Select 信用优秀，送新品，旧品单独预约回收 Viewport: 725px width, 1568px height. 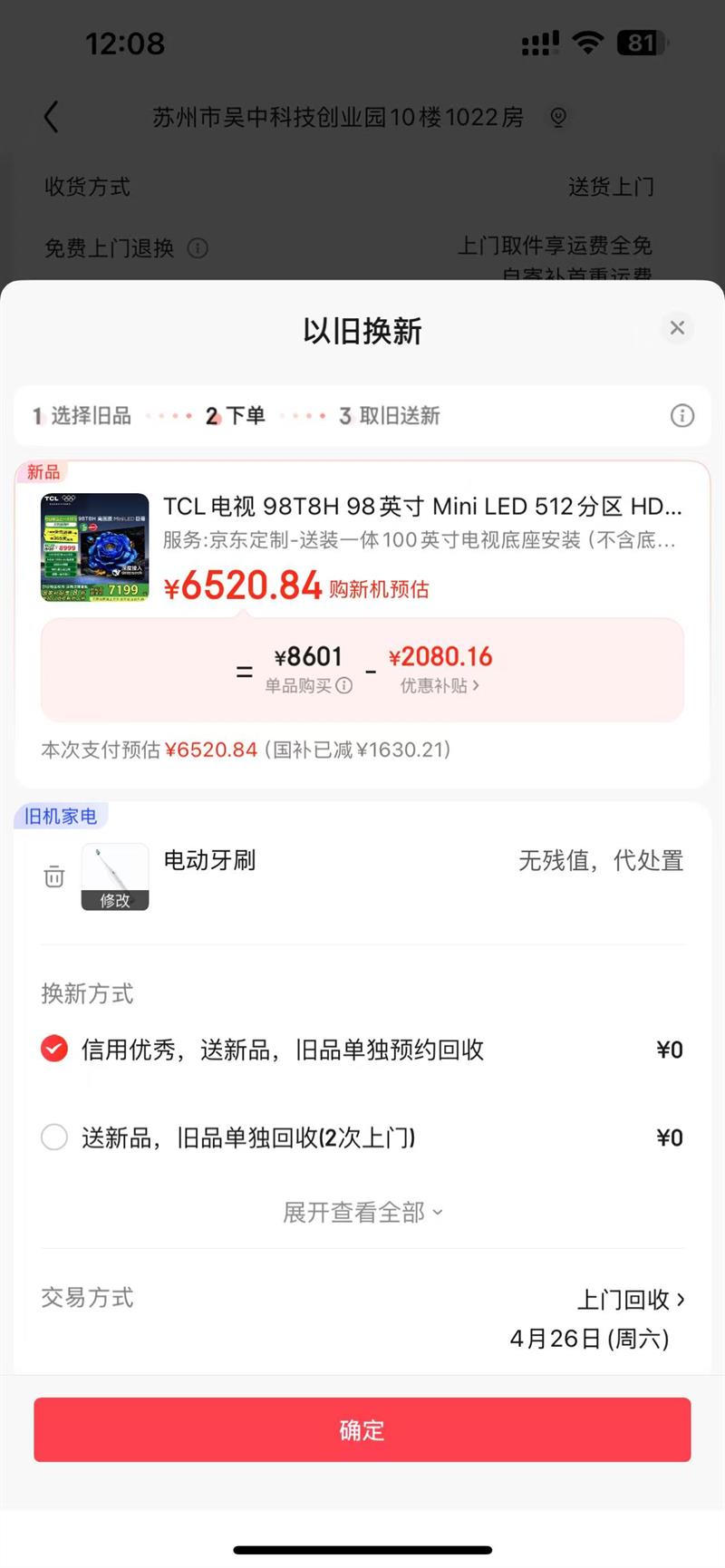pos(54,1050)
